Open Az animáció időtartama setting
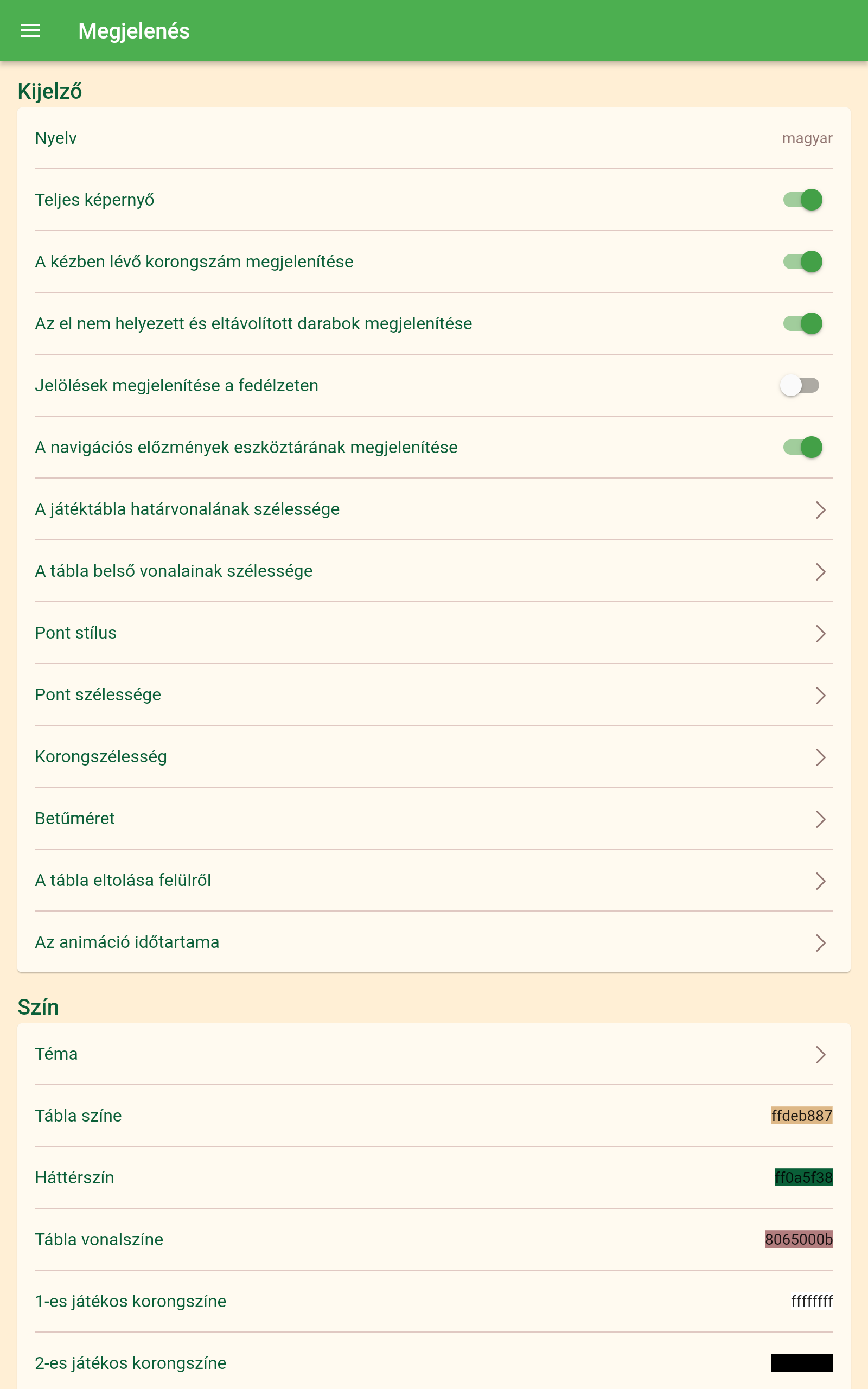The height and width of the screenshot is (1389, 868). click(434, 942)
